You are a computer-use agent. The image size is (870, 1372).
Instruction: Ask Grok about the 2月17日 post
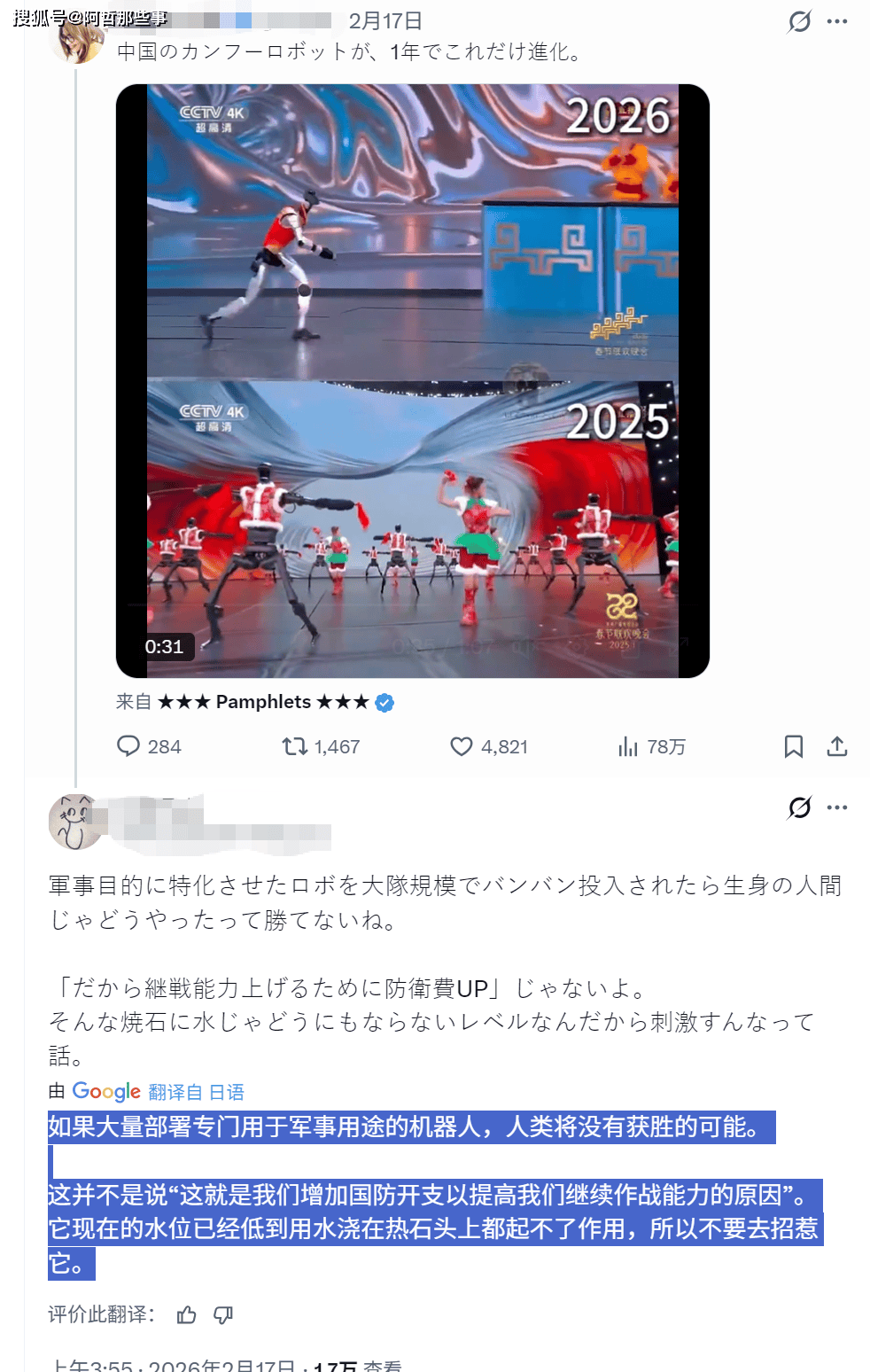[x=799, y=21]
